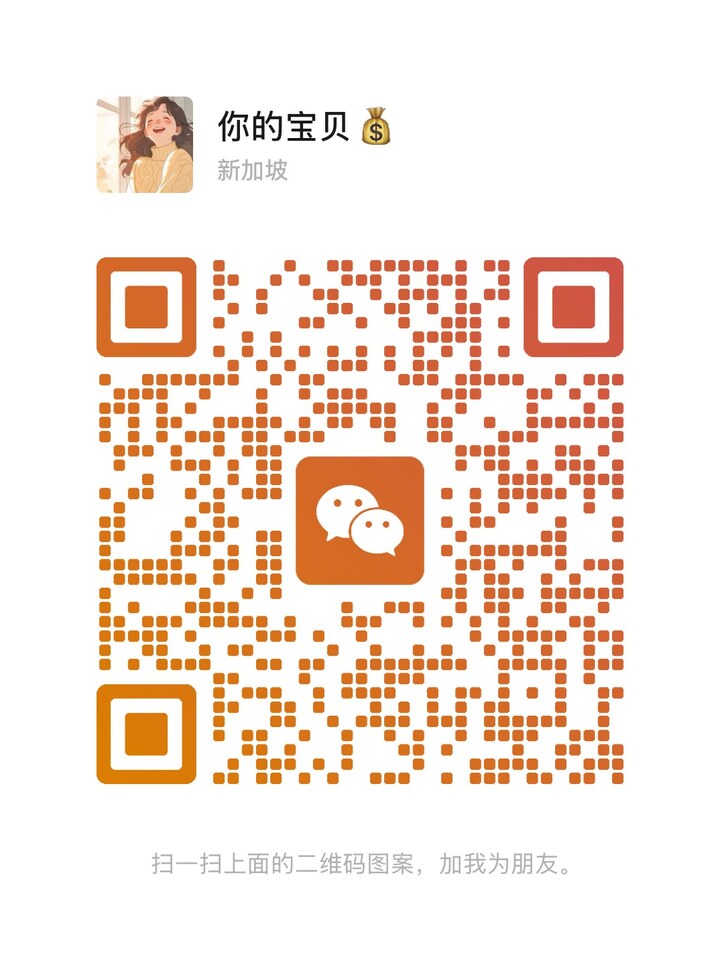Viewport: 720px width, 975px height.
Task: Click the bottom-left QR position marker
Action: (x=148, y=734)
